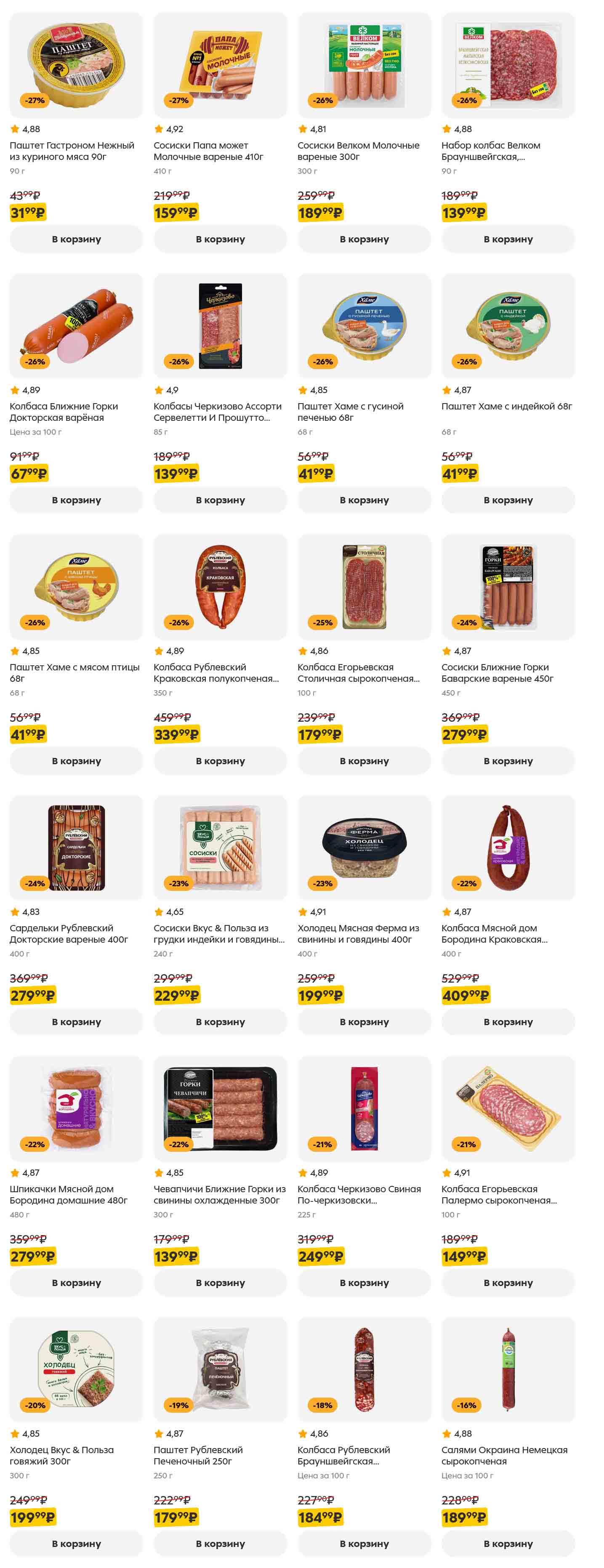Add Шпикачки Мясной дом Бородина to cart
The width and height of the screenshot is (604, 1568).
tap(76, 1283)
